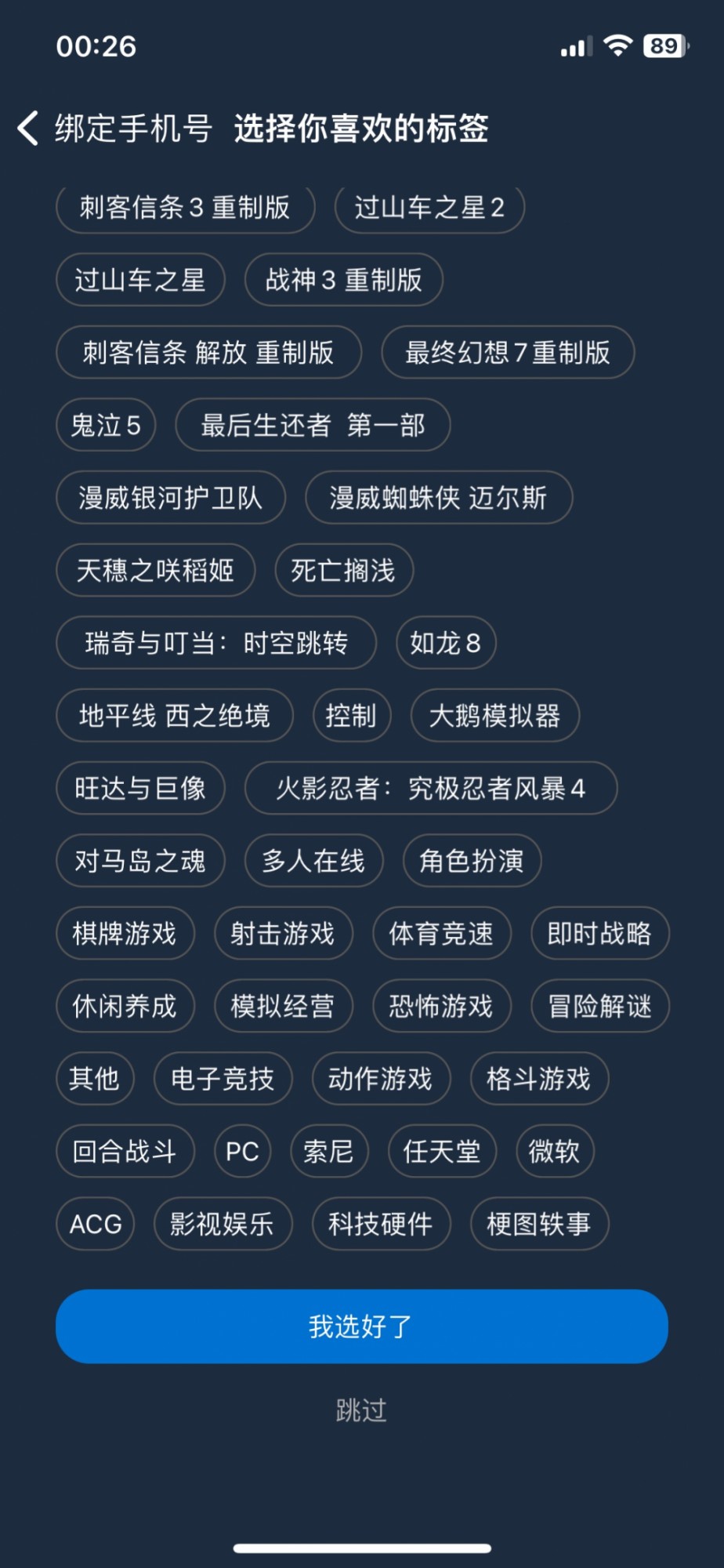The image size is (724, 1568).
Task: Select the 电子竞技 chip
Action: (223, 1079)
